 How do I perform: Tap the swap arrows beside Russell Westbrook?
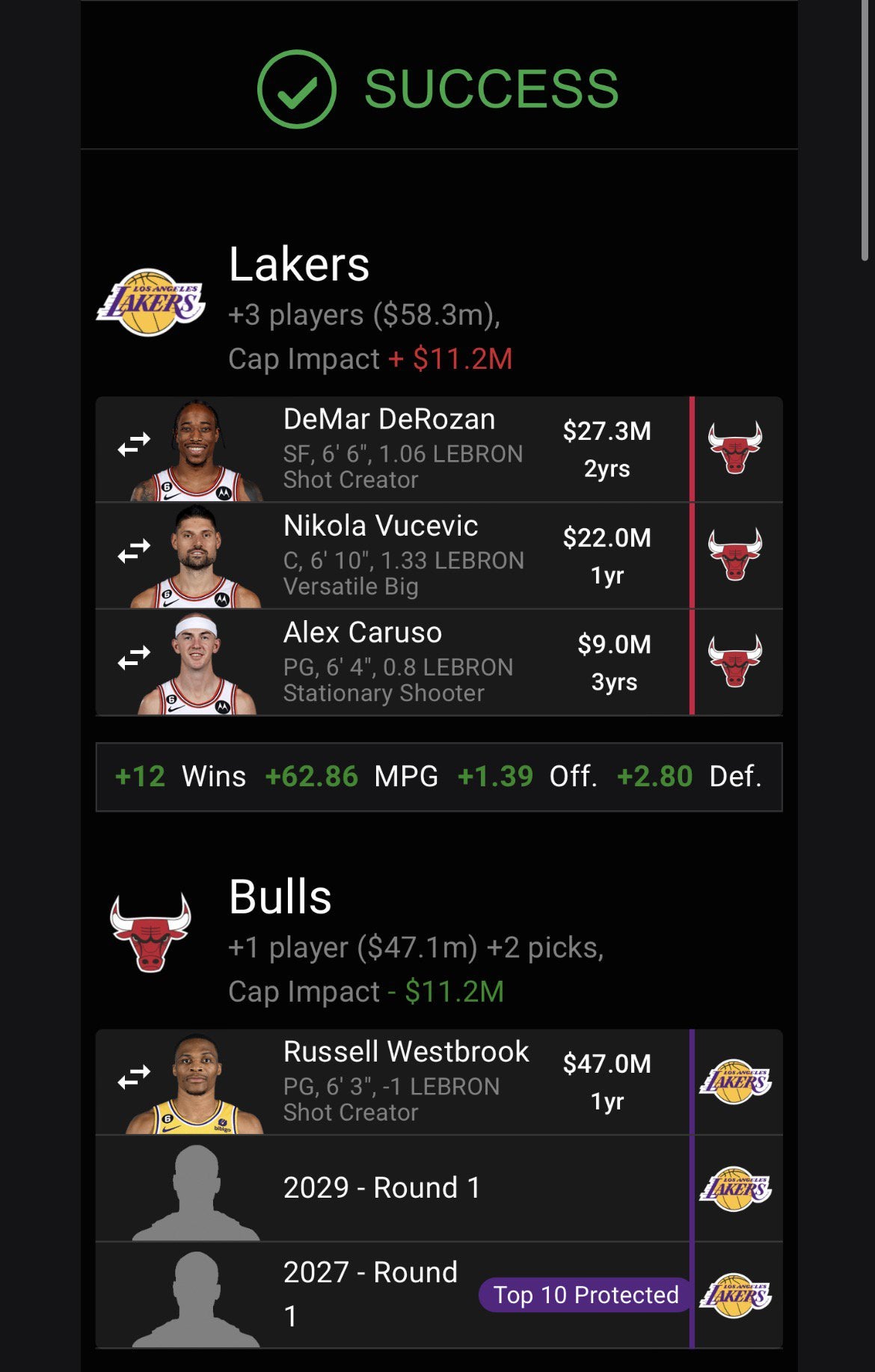(x=134, y=1078)
